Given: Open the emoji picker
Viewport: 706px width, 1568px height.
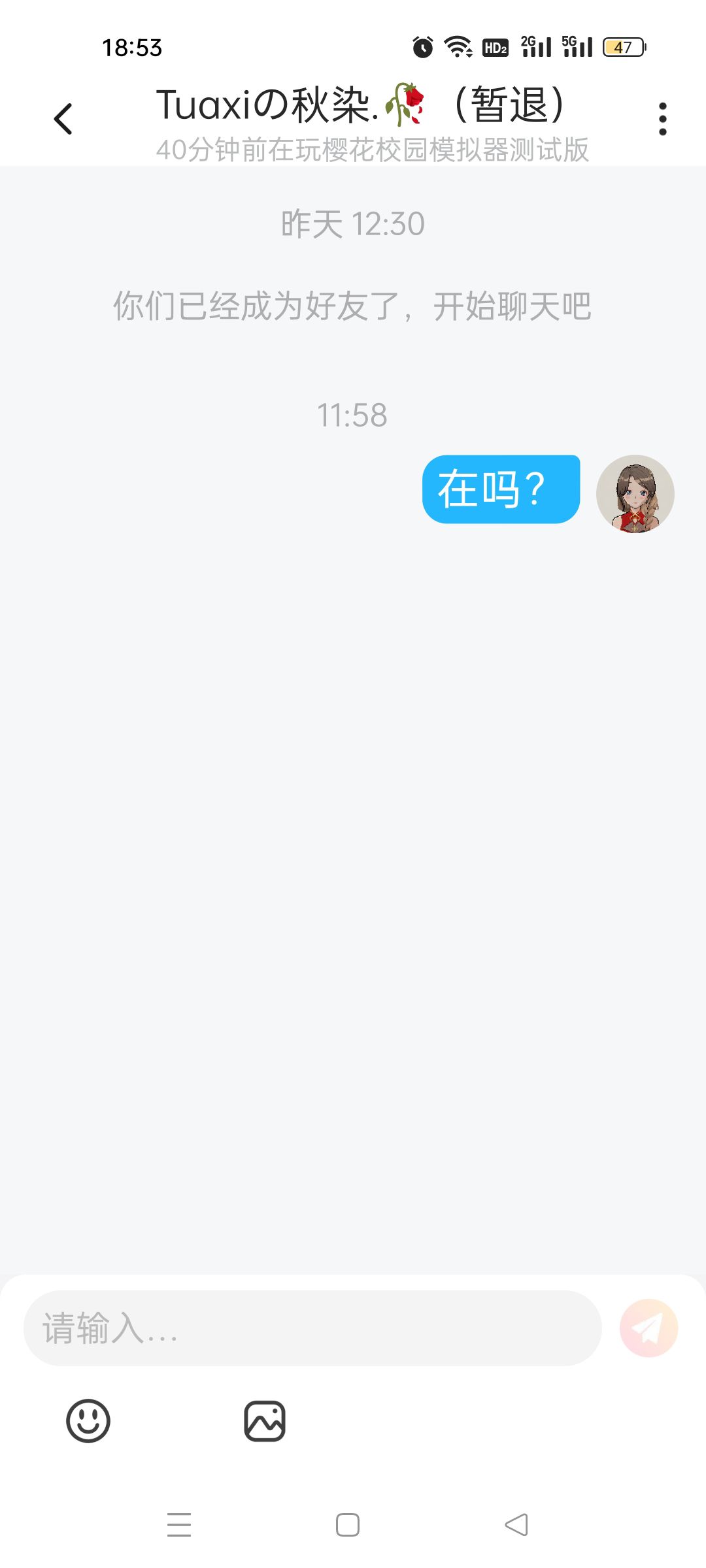Looking at the screenshot, I should tap(88, 1421).
